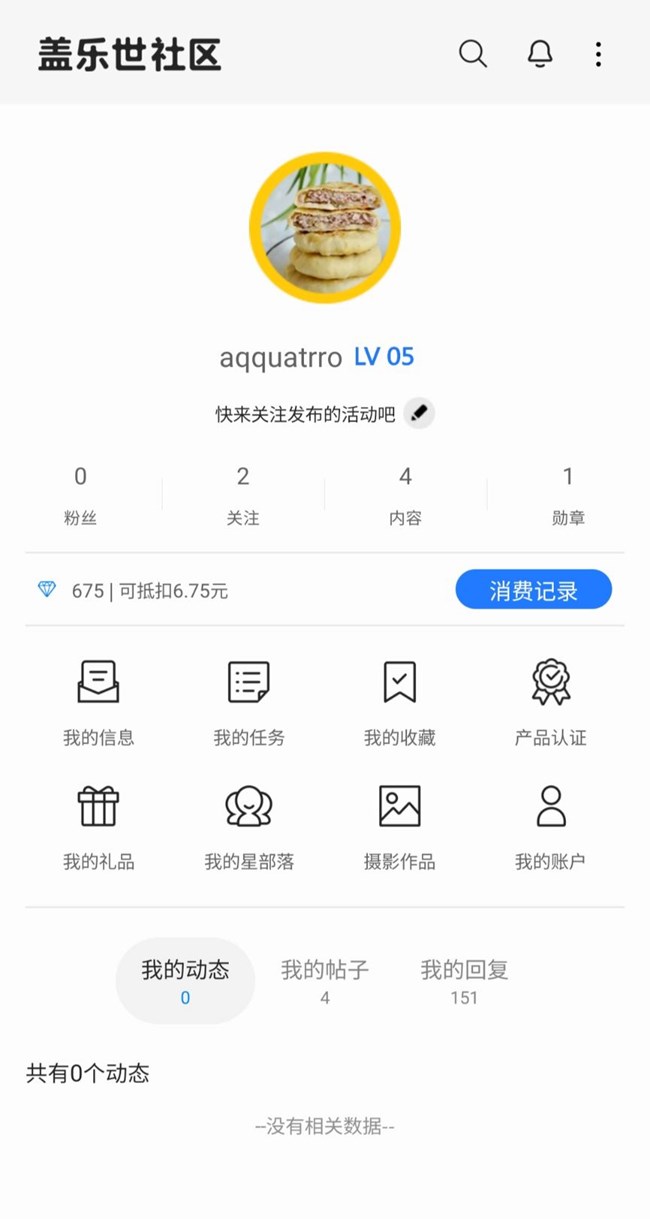This screenshot has width=650, height=1219.
Task: Open the search icon in the header
Action: (x=473, y=54)
